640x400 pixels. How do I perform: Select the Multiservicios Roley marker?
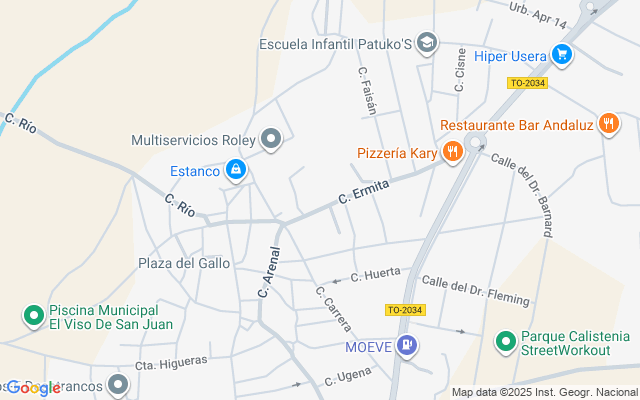271,139
